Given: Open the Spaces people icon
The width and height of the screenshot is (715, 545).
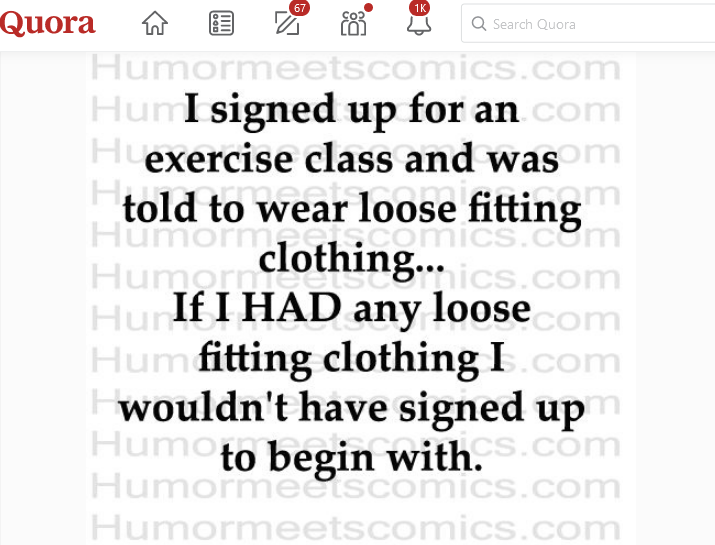Looking at the screenshot, I should point(353,23).
